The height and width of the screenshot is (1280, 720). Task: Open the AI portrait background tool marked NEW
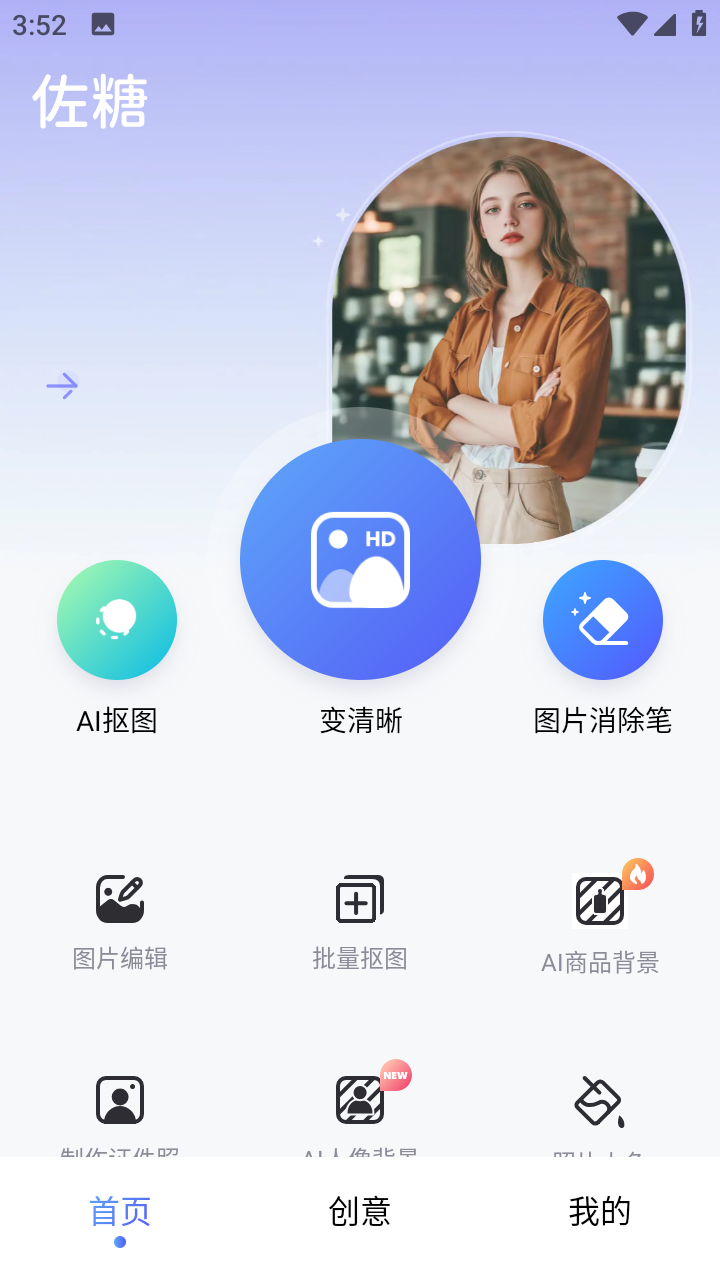tap(360, 1100)
